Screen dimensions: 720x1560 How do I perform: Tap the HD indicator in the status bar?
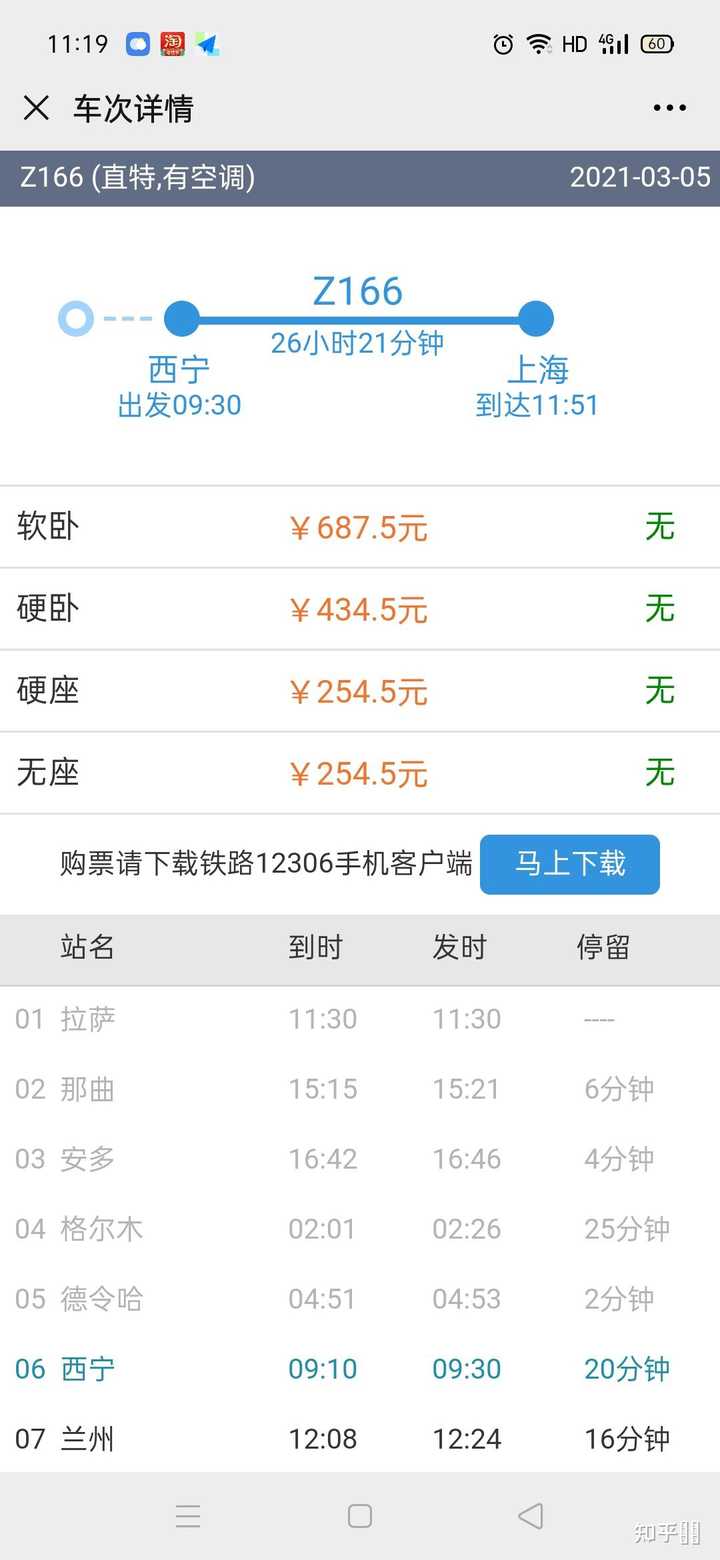click(x=576, y=44)
